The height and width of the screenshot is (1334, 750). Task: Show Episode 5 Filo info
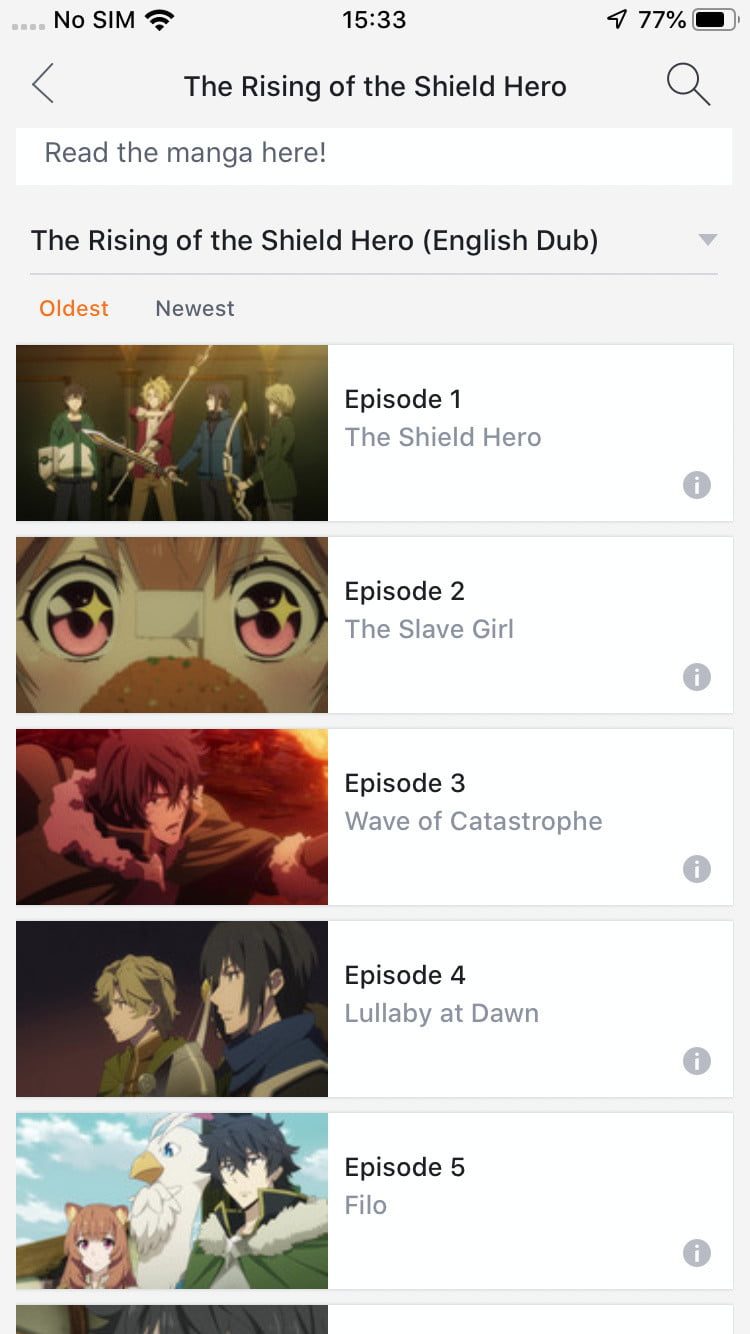pos(696,1253)
